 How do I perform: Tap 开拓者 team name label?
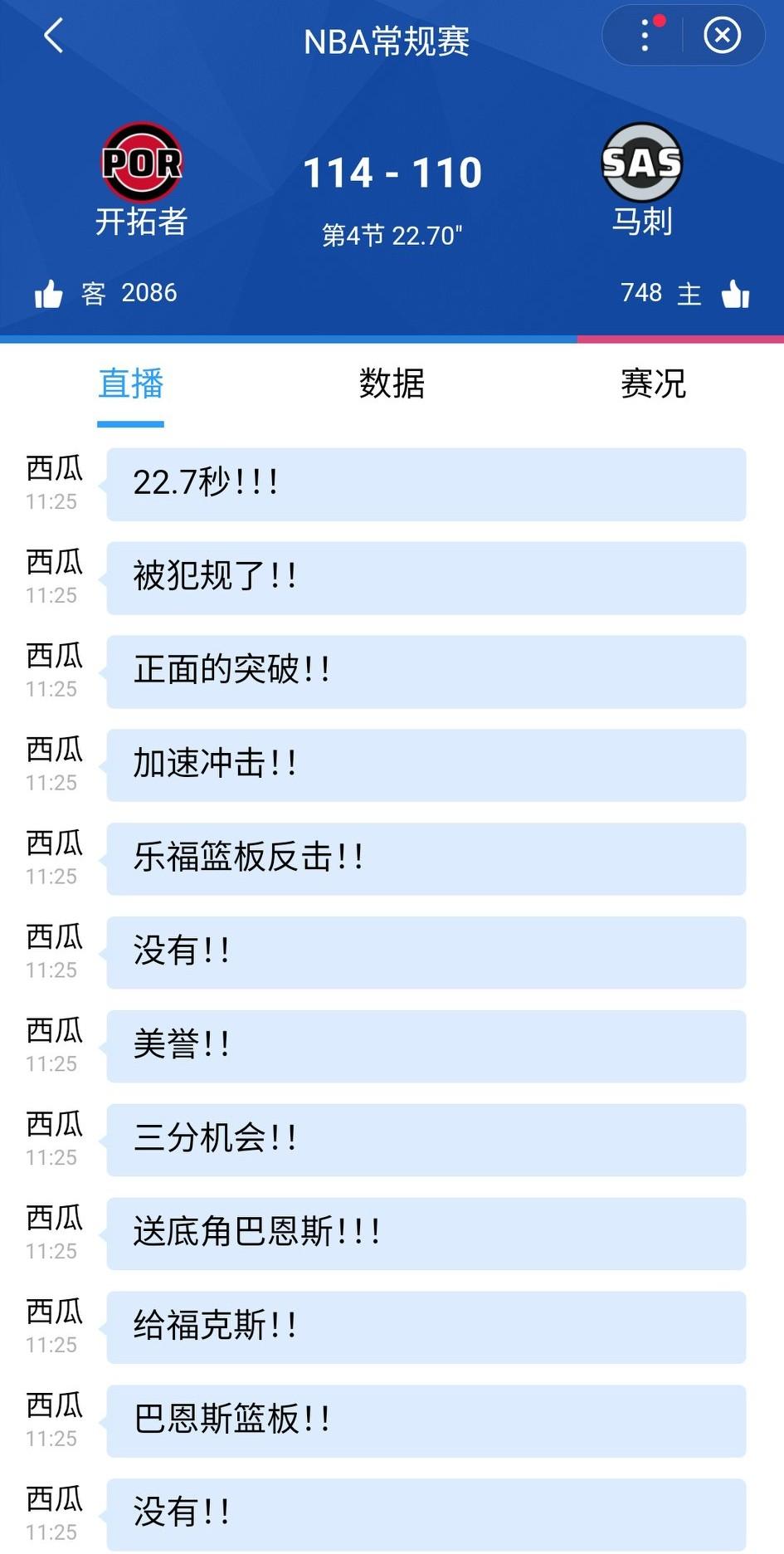coord(141,222)
